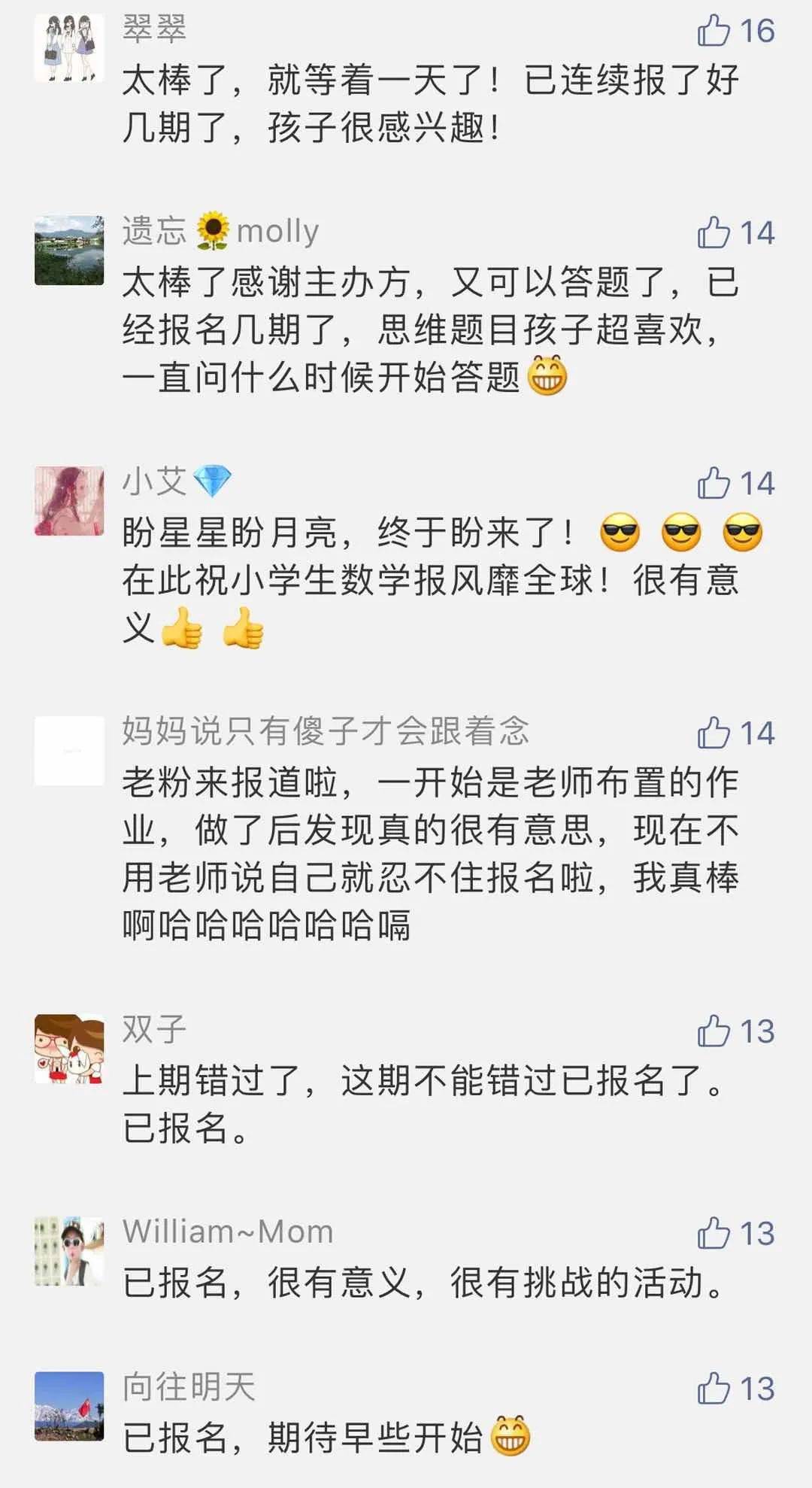
Task: Like 向往明天's comment
Action: pos(714,1388)
